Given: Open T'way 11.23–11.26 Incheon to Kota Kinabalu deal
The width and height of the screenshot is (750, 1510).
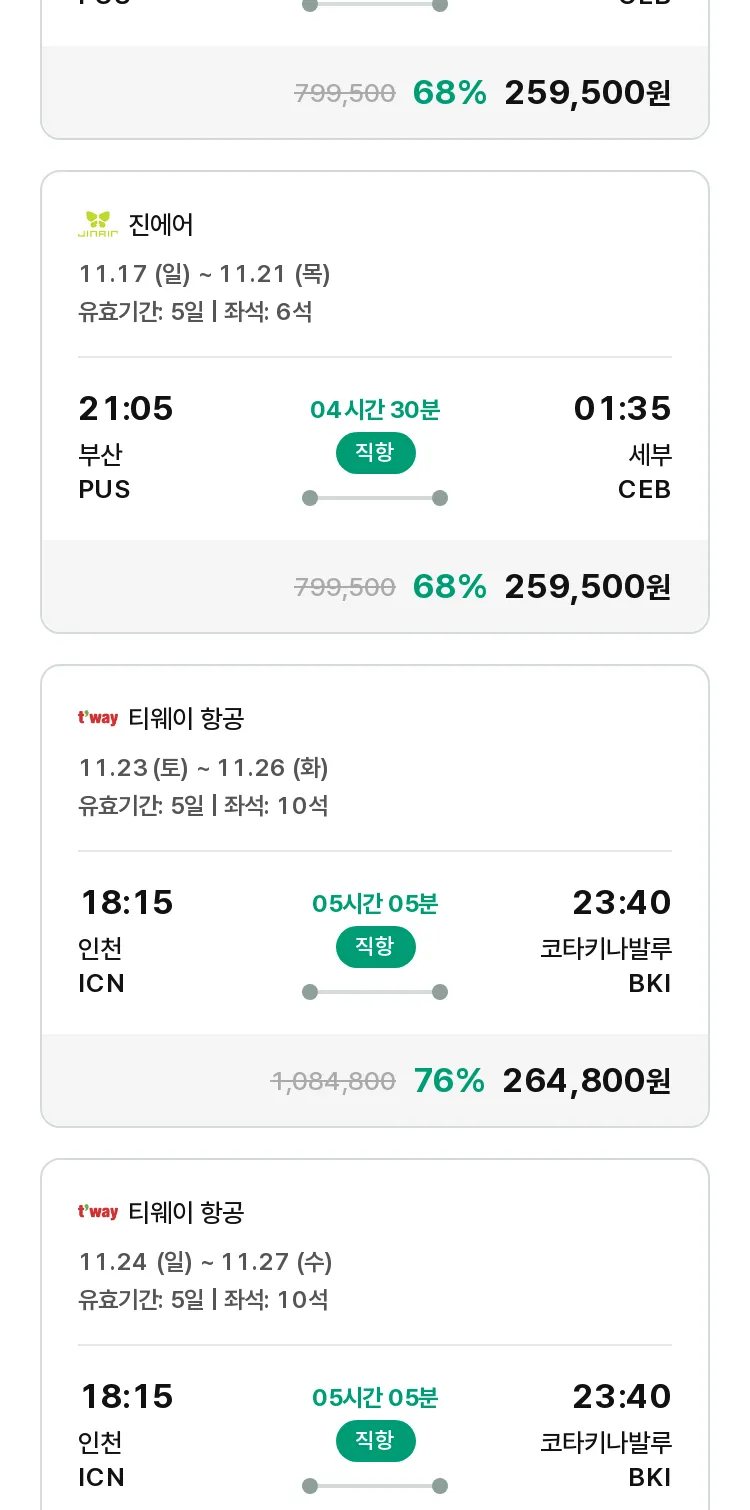Looking at the screenshot, I should pos(375,896).
